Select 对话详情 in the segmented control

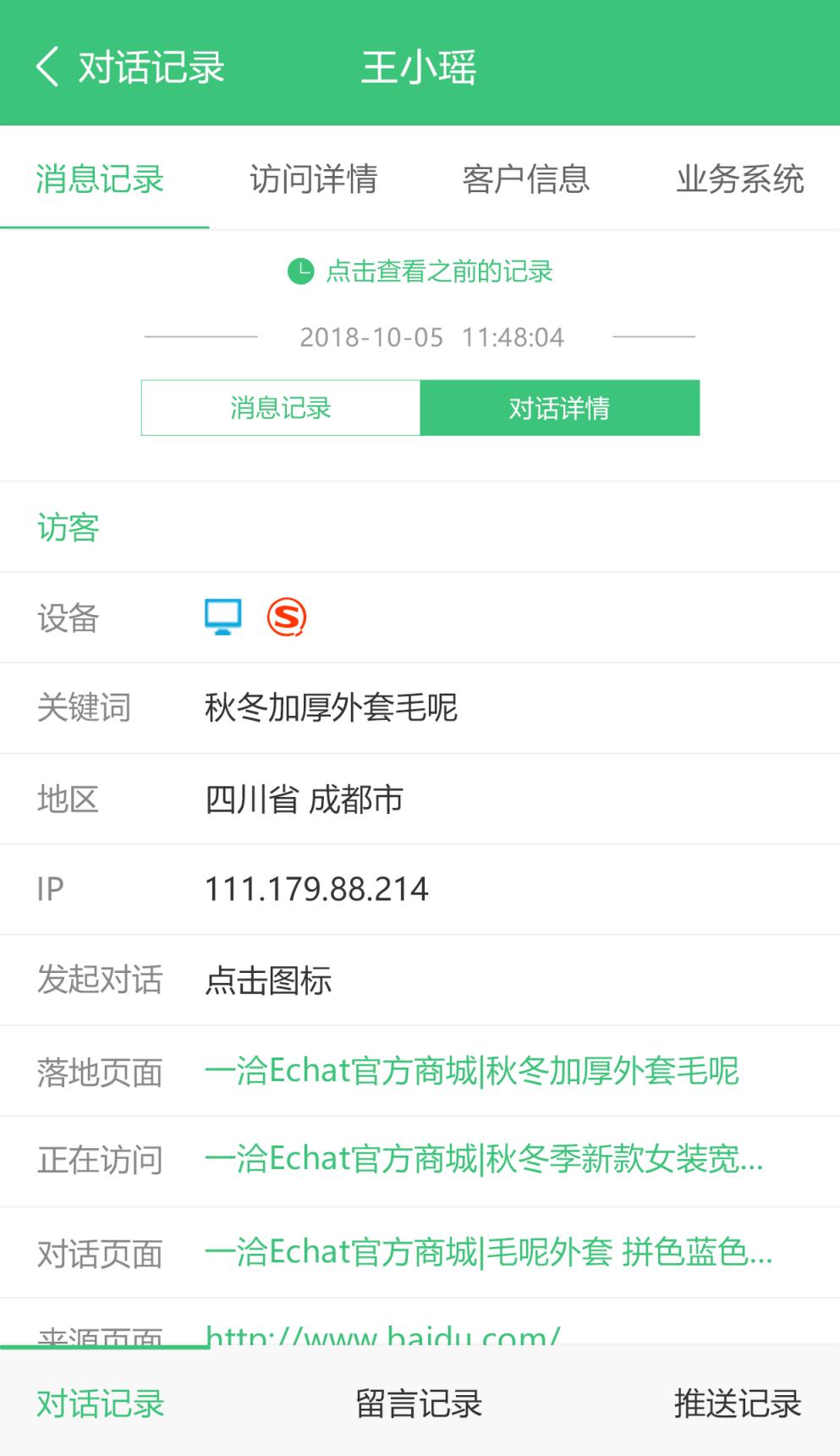[x=561, y=407]
